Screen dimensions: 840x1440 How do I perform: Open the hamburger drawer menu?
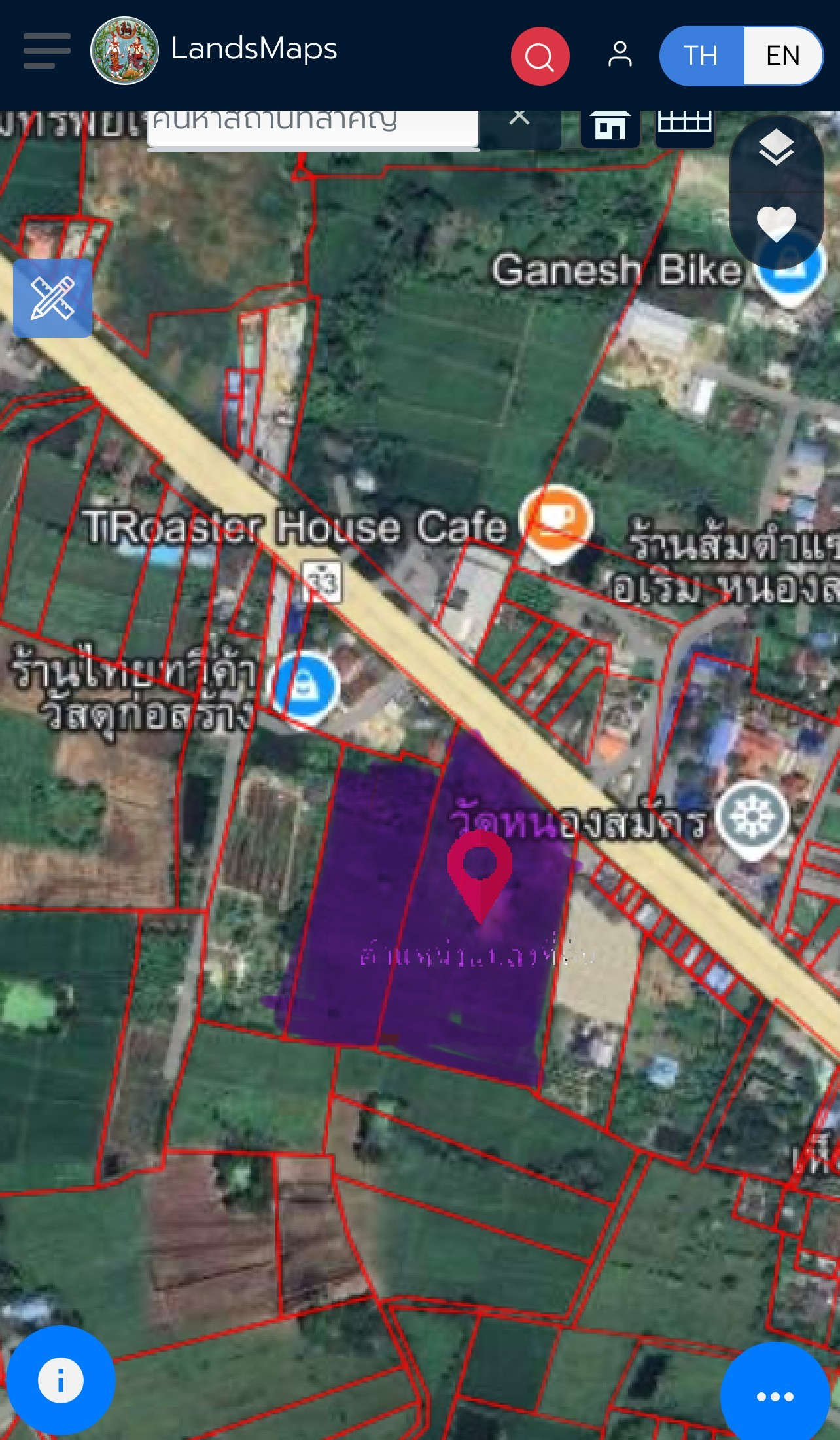tap(46, 52)
